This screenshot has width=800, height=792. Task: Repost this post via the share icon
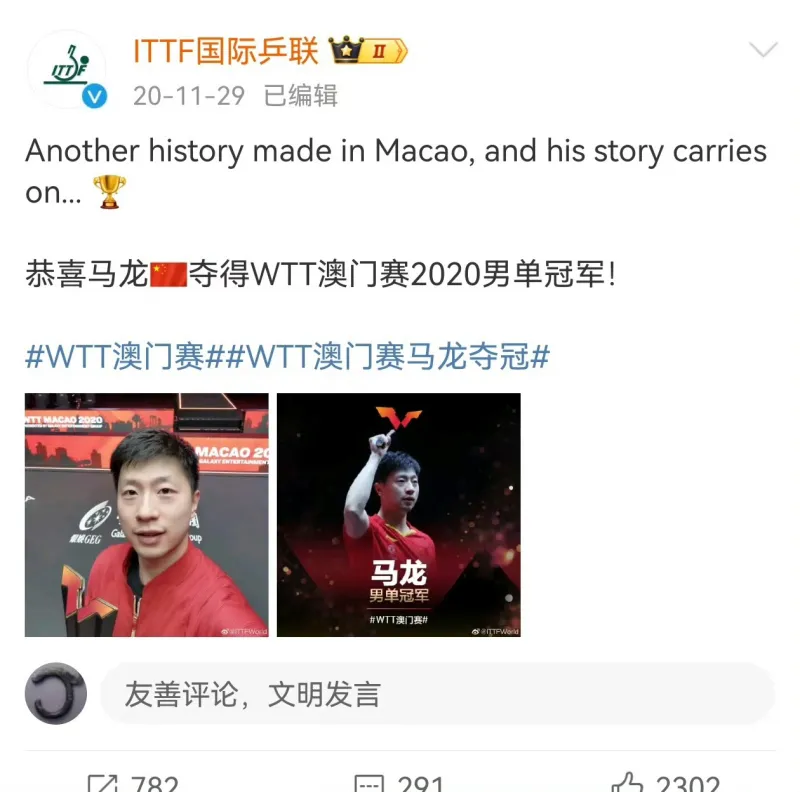pyautogui.click(x=103, y=783)
